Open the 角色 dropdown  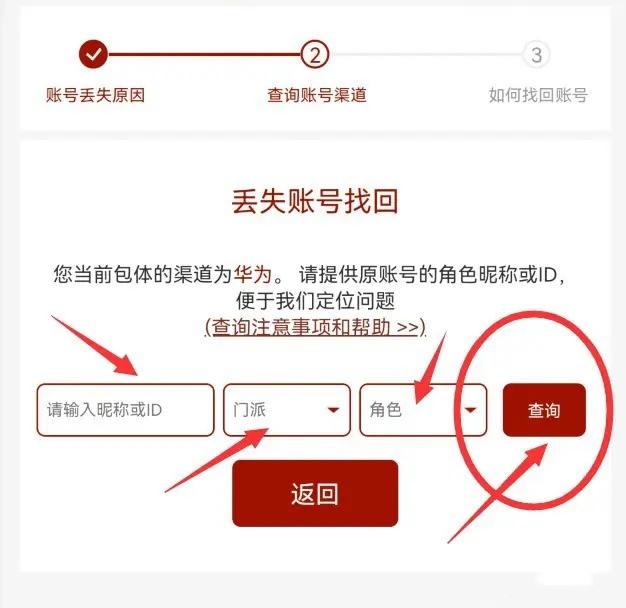423,410
